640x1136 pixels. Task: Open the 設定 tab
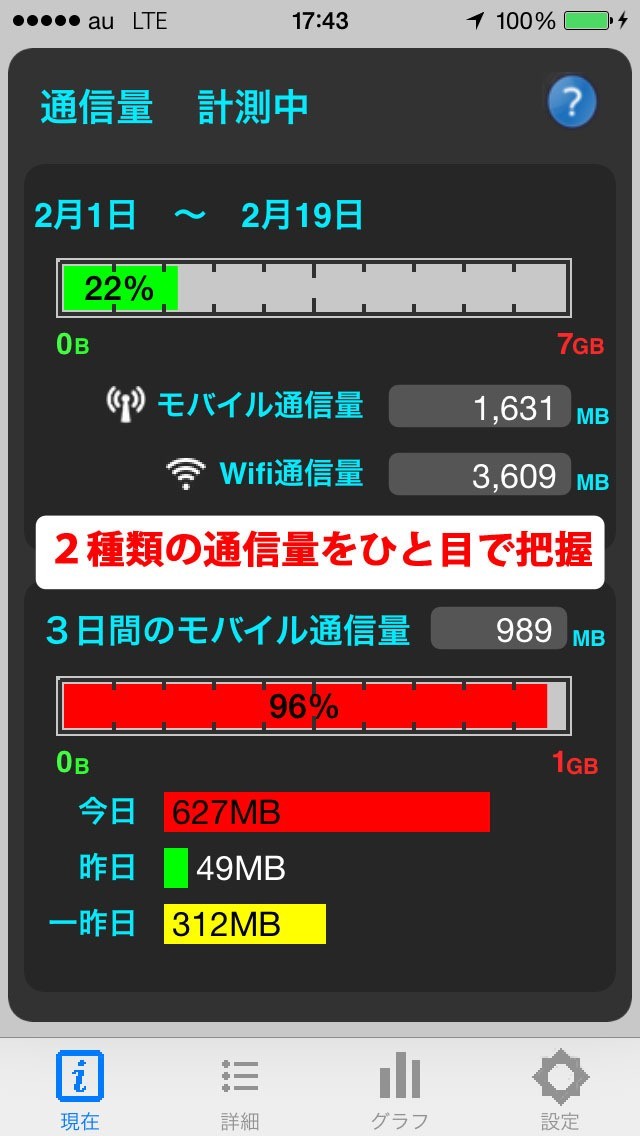560,1088
